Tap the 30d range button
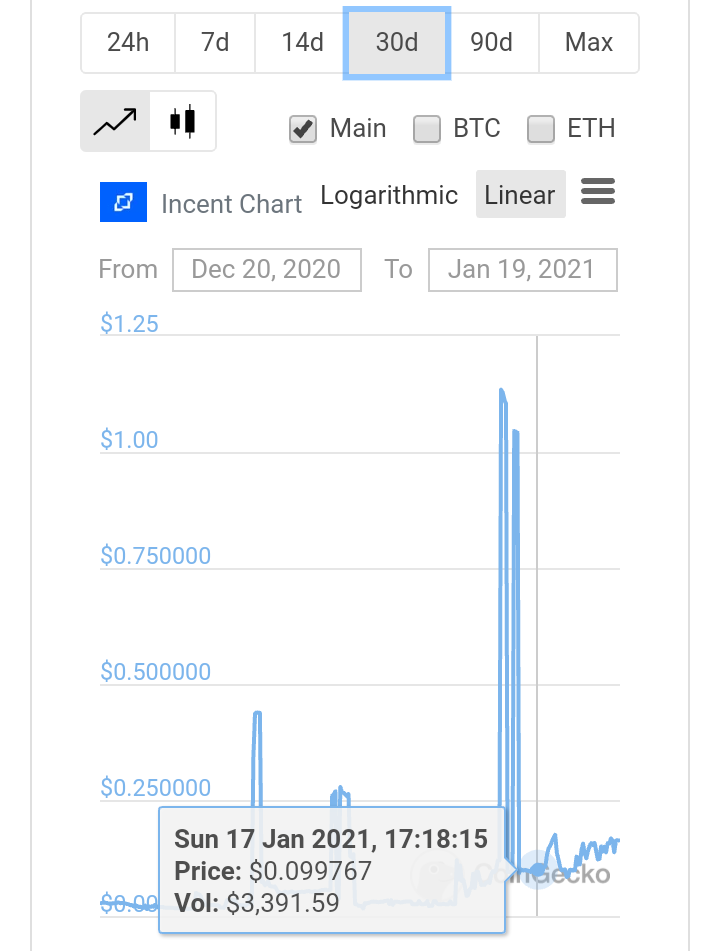720x951 pixels. click(x=397, y=43)
